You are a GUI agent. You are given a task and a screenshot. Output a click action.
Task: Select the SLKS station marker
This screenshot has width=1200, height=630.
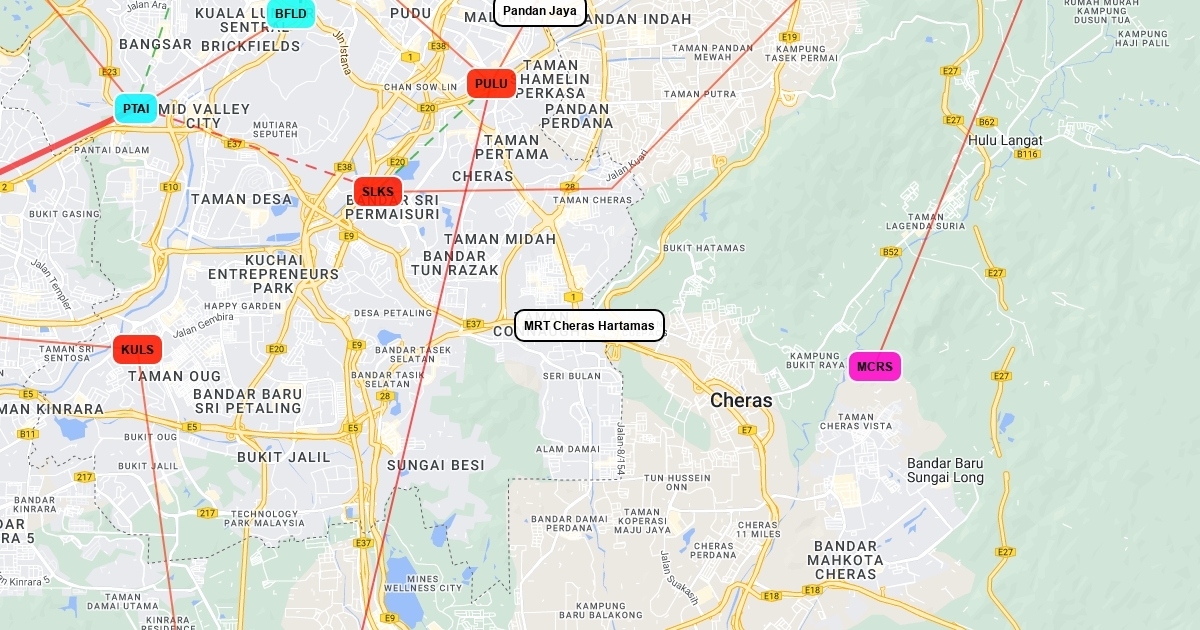378,191
